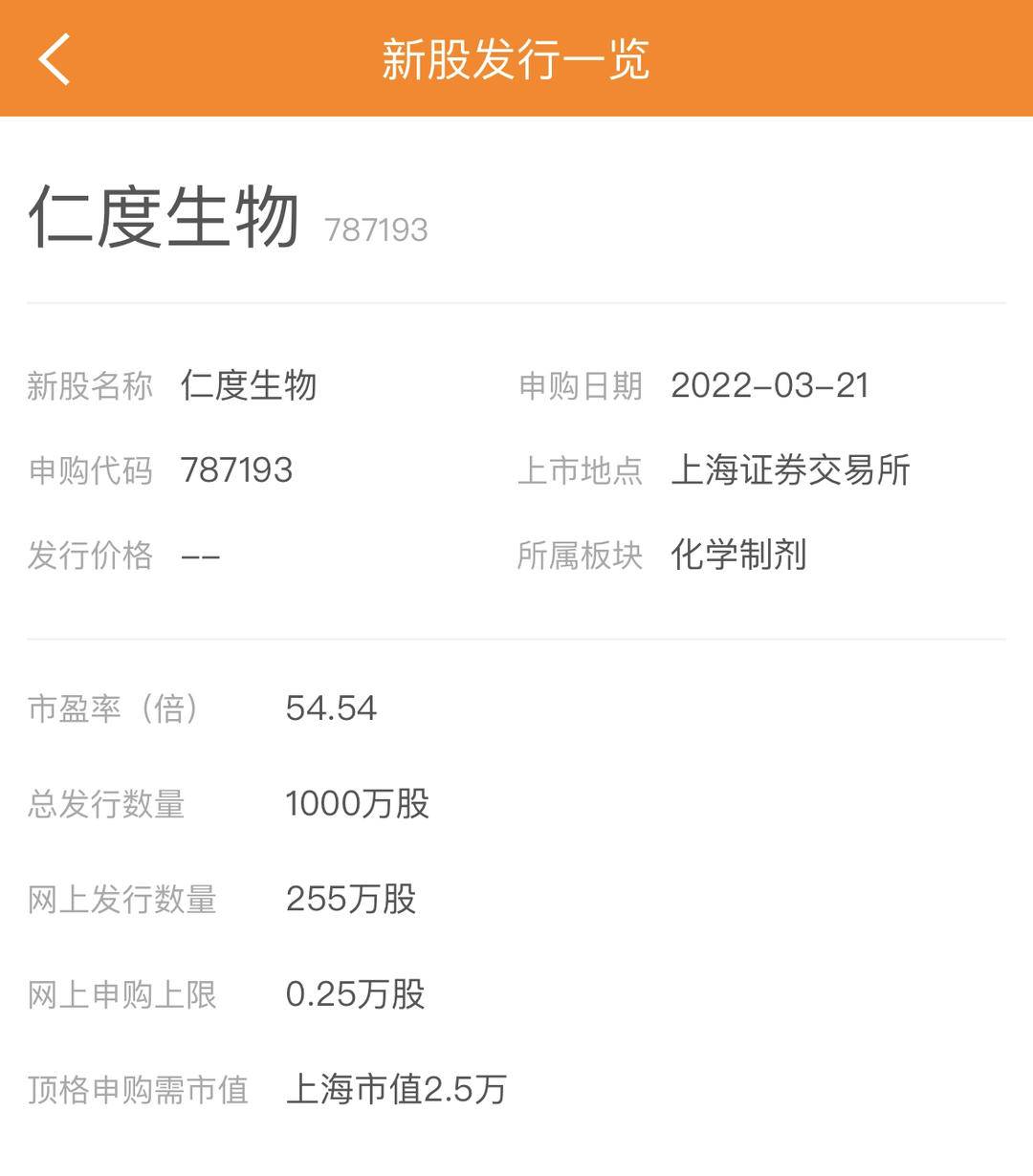
Task: Click the 新股名称 row label
Action: 91,385
